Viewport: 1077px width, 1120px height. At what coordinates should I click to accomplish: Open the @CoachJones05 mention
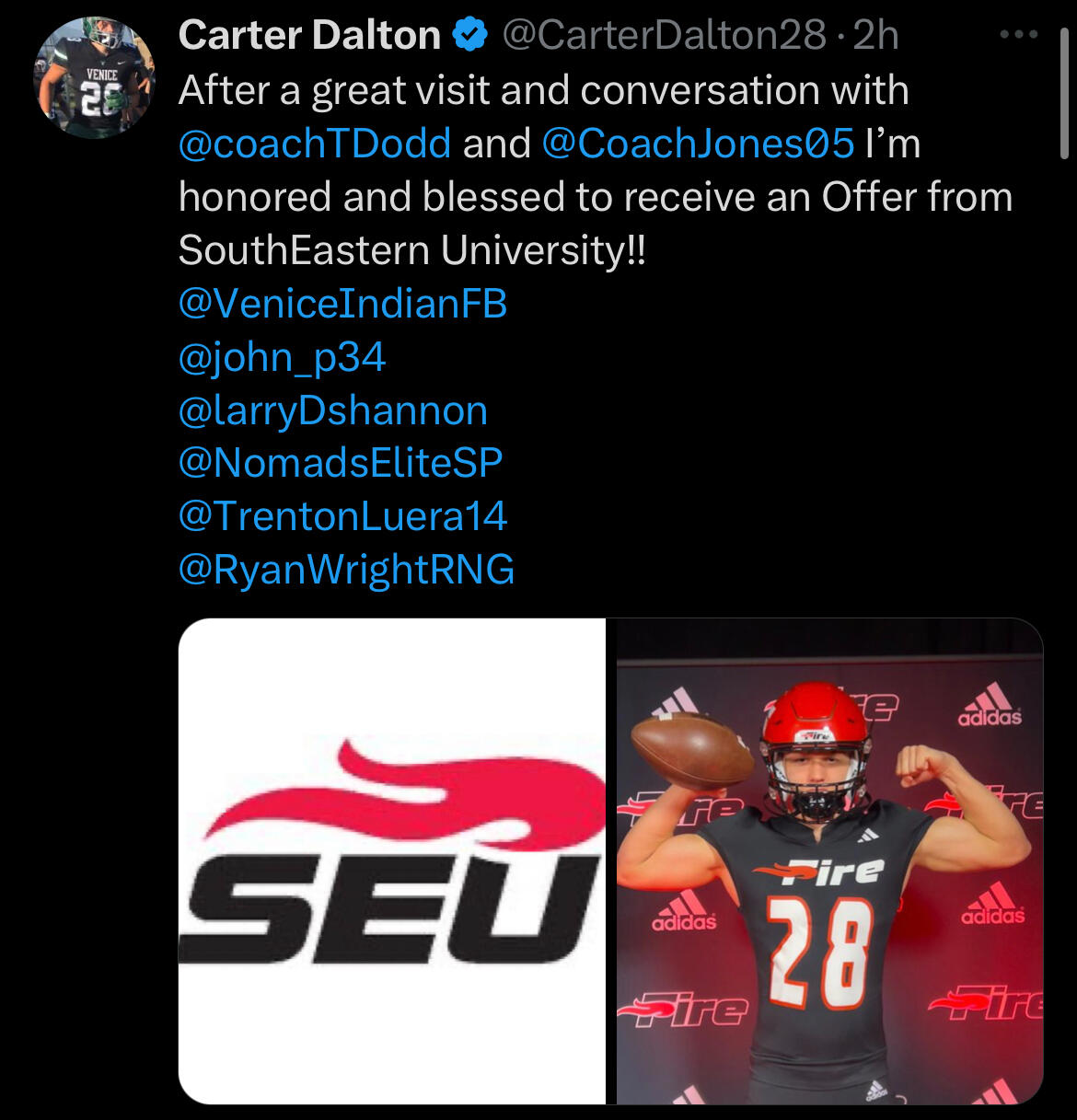698,144
